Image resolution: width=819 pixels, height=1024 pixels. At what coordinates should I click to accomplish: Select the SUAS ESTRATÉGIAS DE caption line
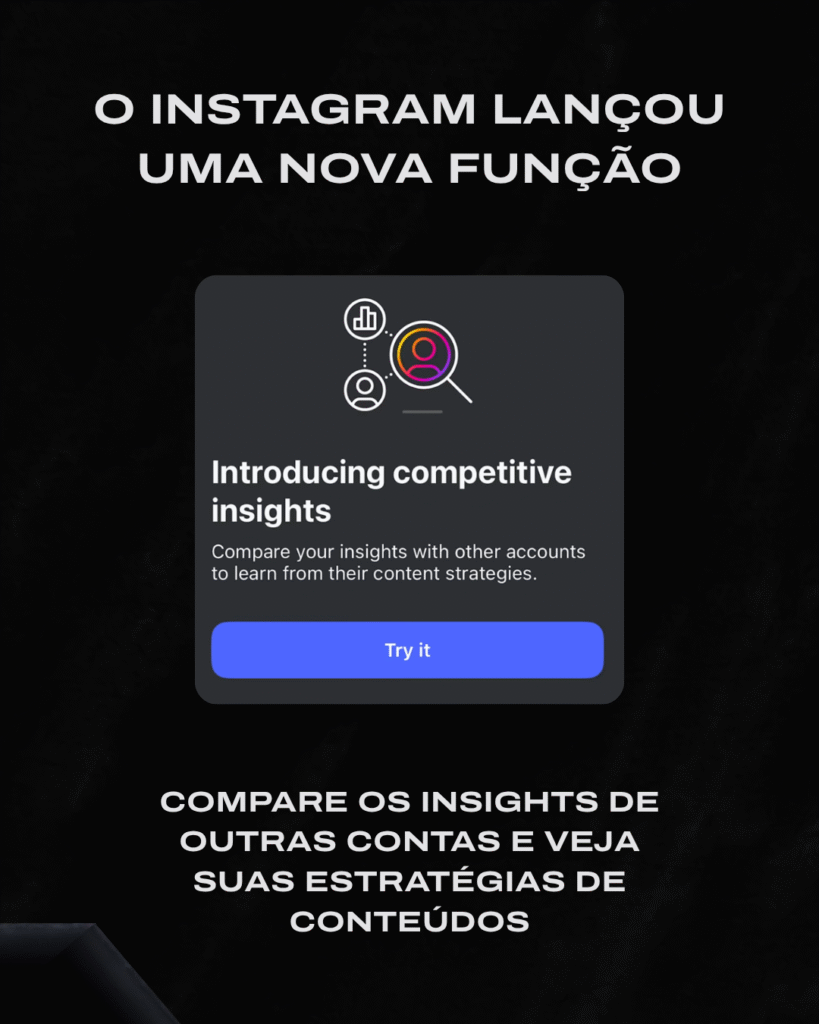coord(409,881)
